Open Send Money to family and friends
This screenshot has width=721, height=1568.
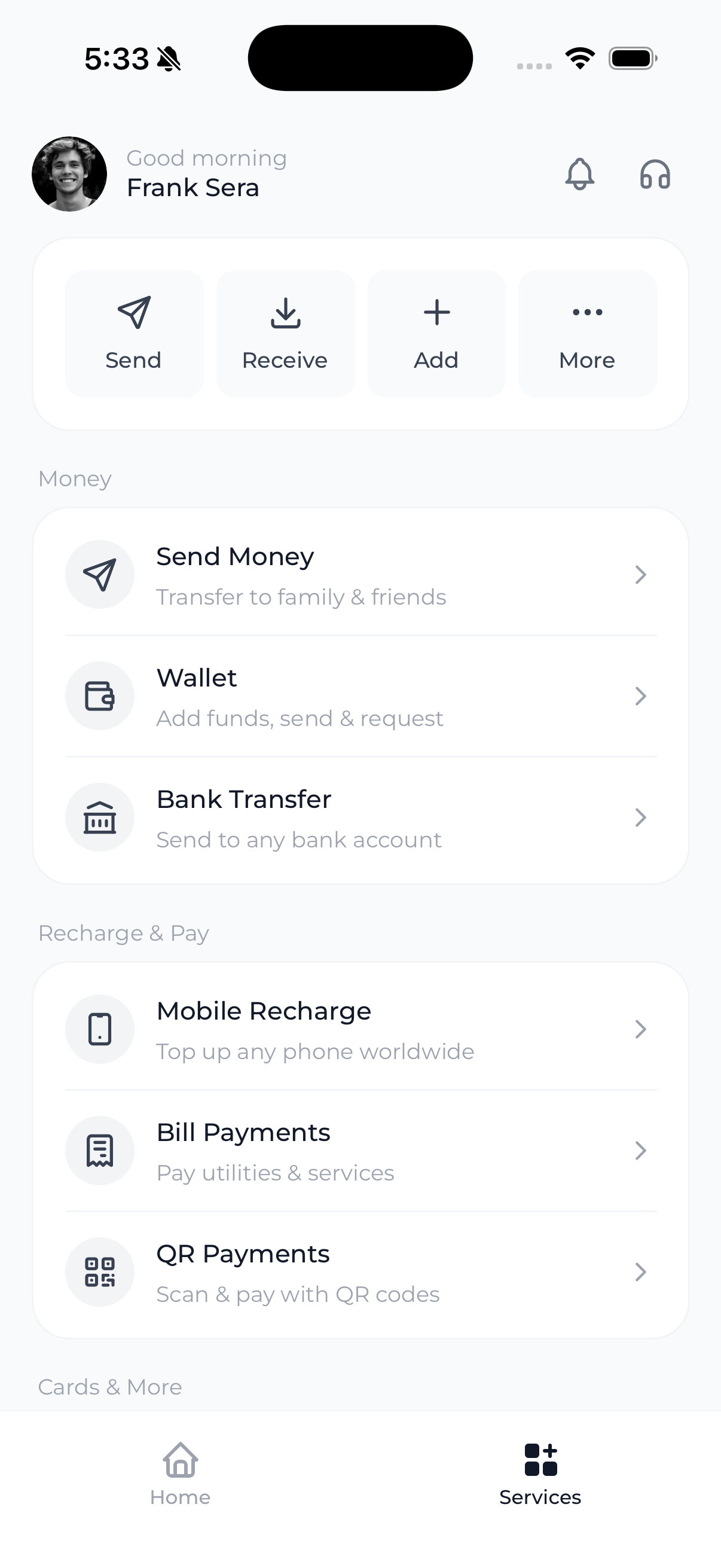click(x=360, y=575)
